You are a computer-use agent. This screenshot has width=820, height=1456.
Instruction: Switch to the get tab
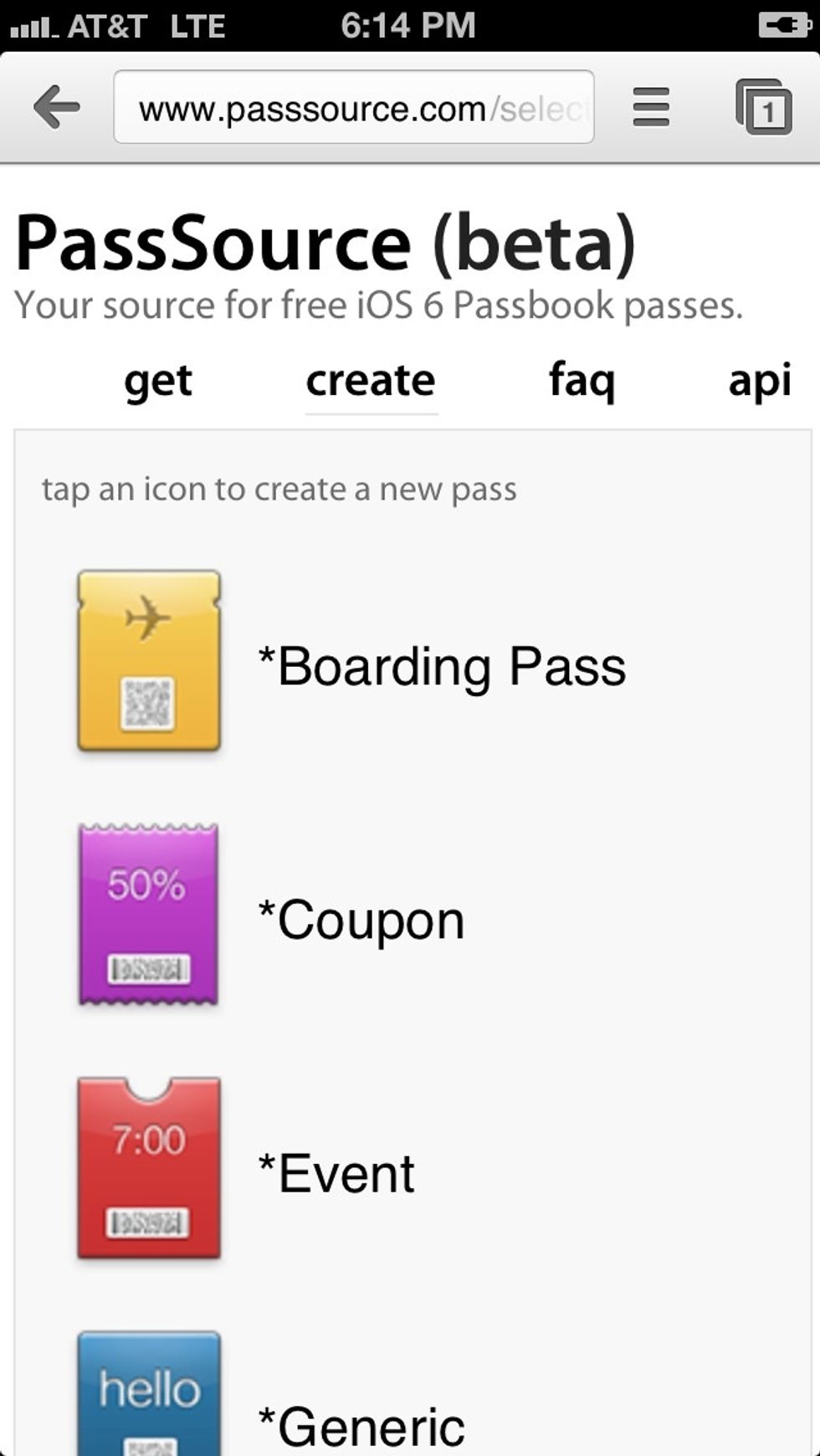158,382
